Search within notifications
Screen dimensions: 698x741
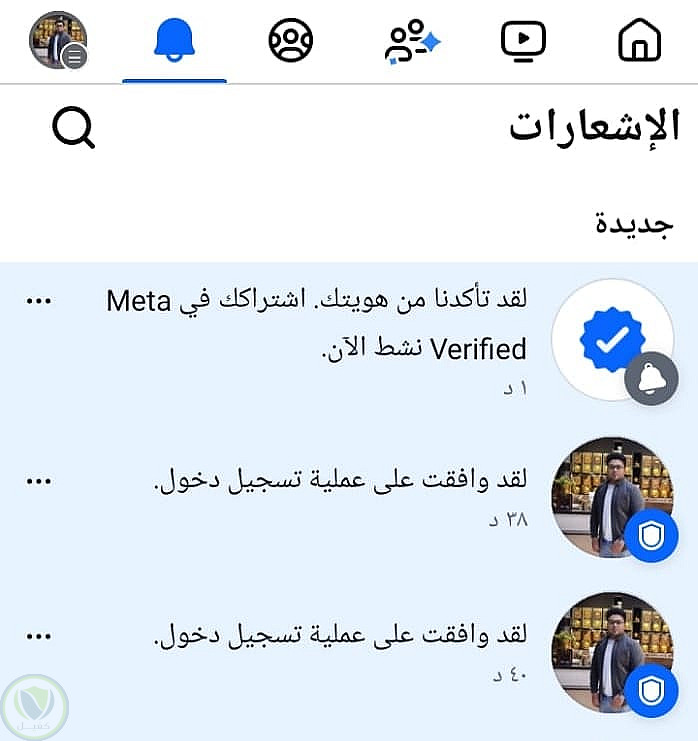(x=74, y=128)
